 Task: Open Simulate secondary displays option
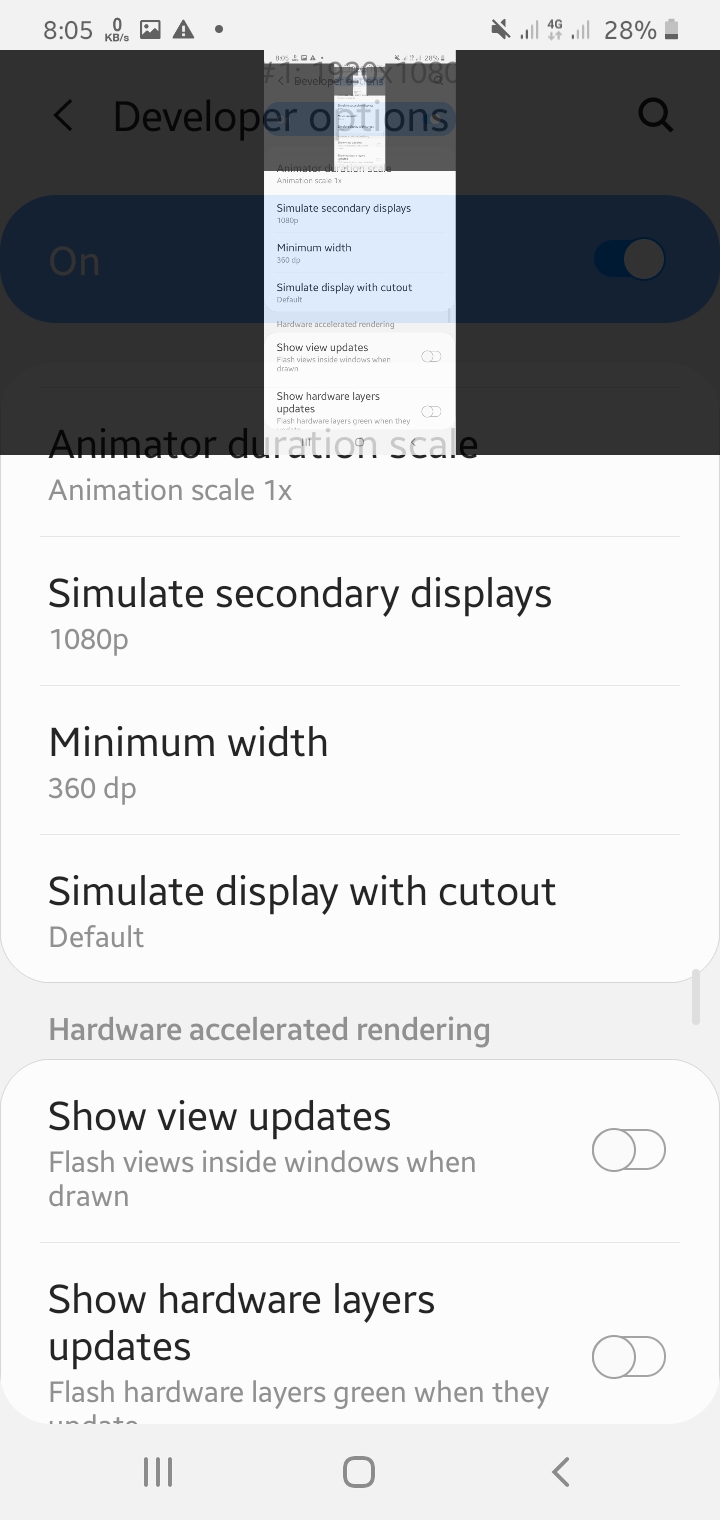[300, 612]
